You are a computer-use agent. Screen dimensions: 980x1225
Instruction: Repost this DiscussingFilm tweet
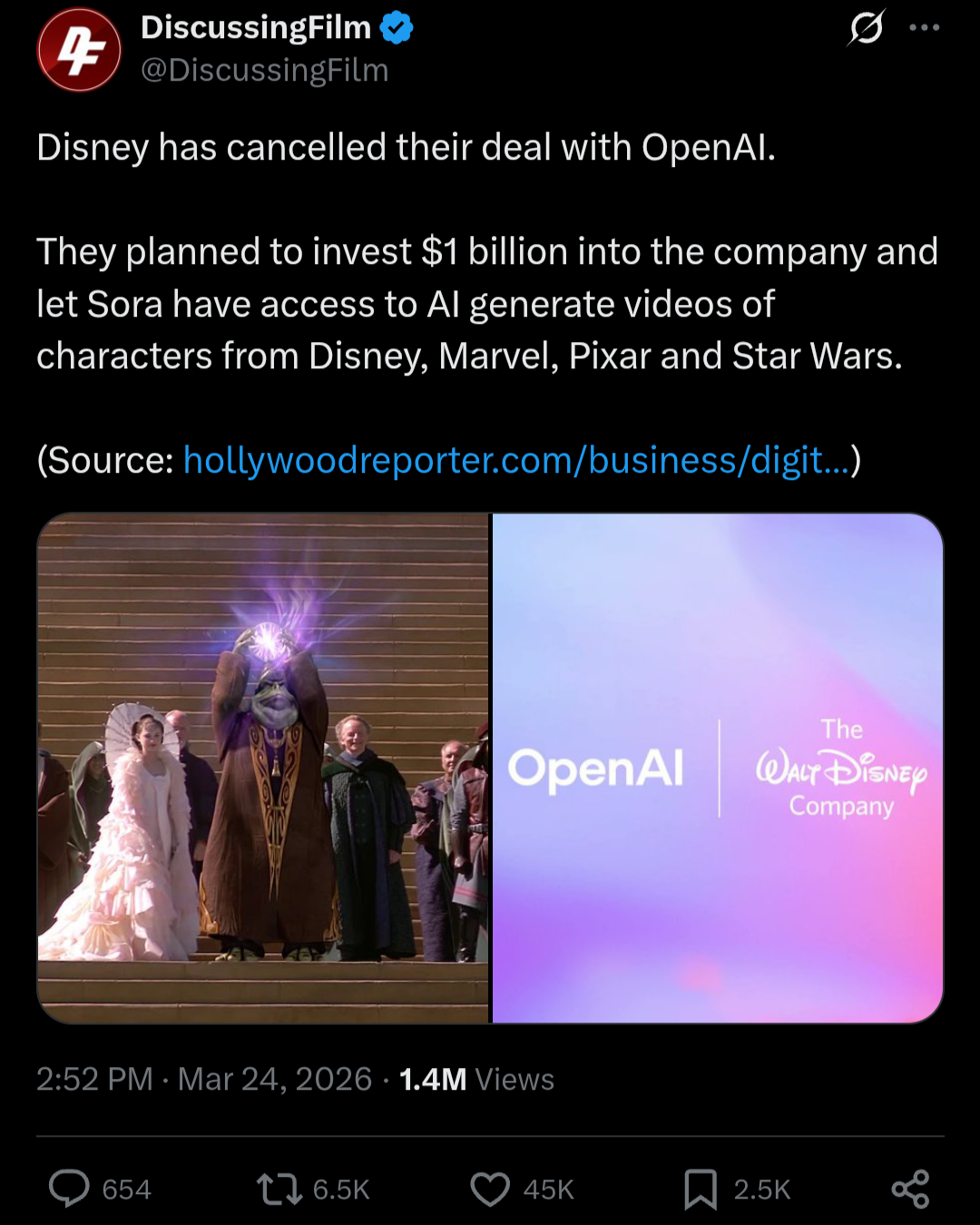[279, 1189]
